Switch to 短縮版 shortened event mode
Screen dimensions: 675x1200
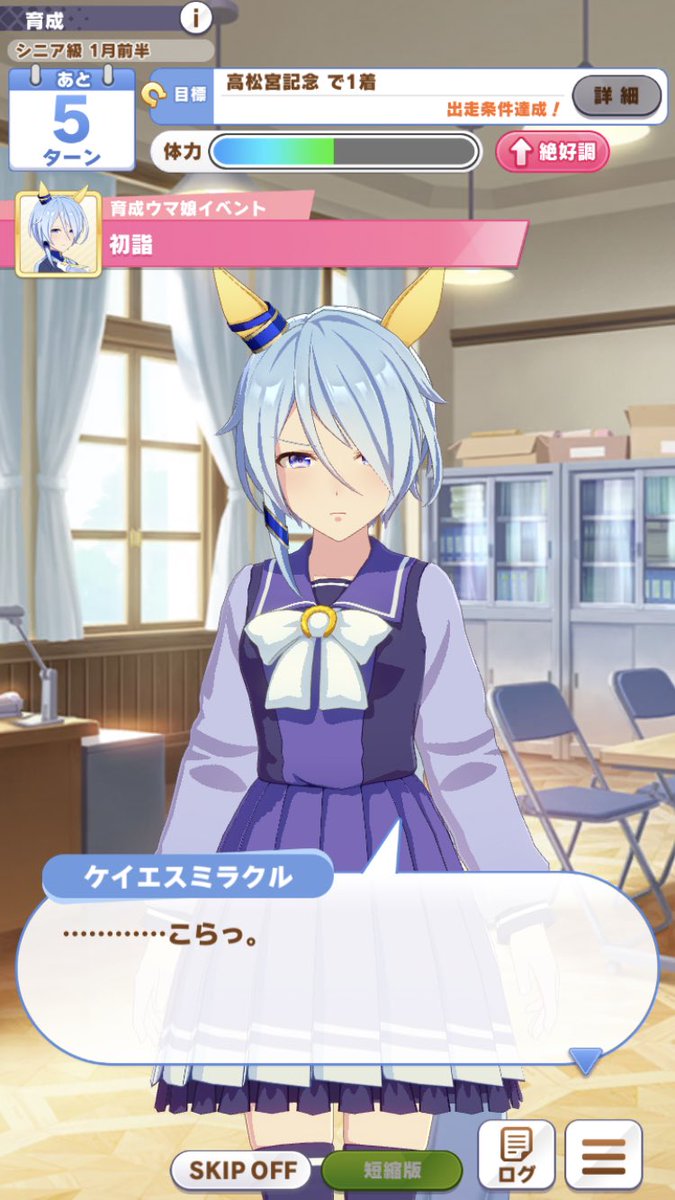392,1169
